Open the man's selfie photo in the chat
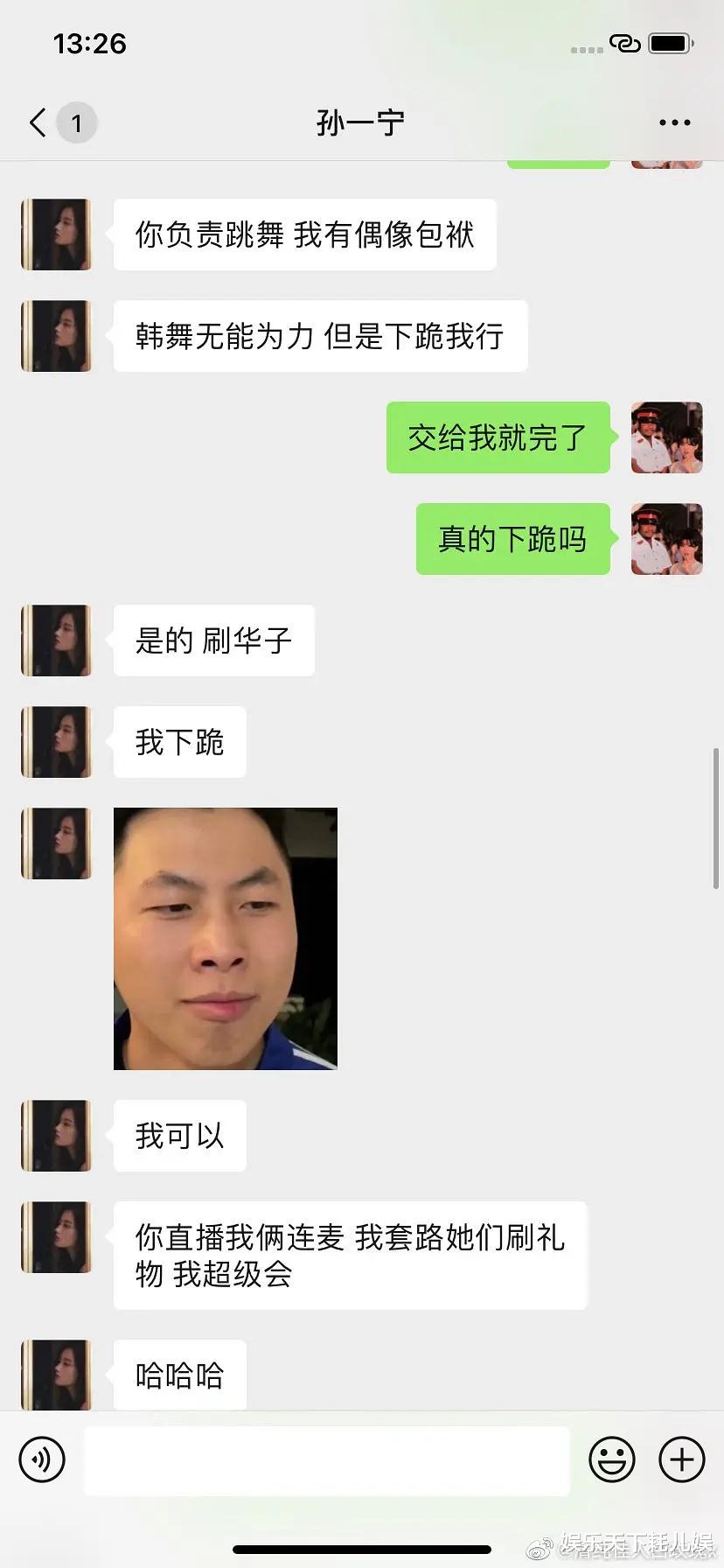Screen dimensions: 724x1568 [x=225, y=939]
